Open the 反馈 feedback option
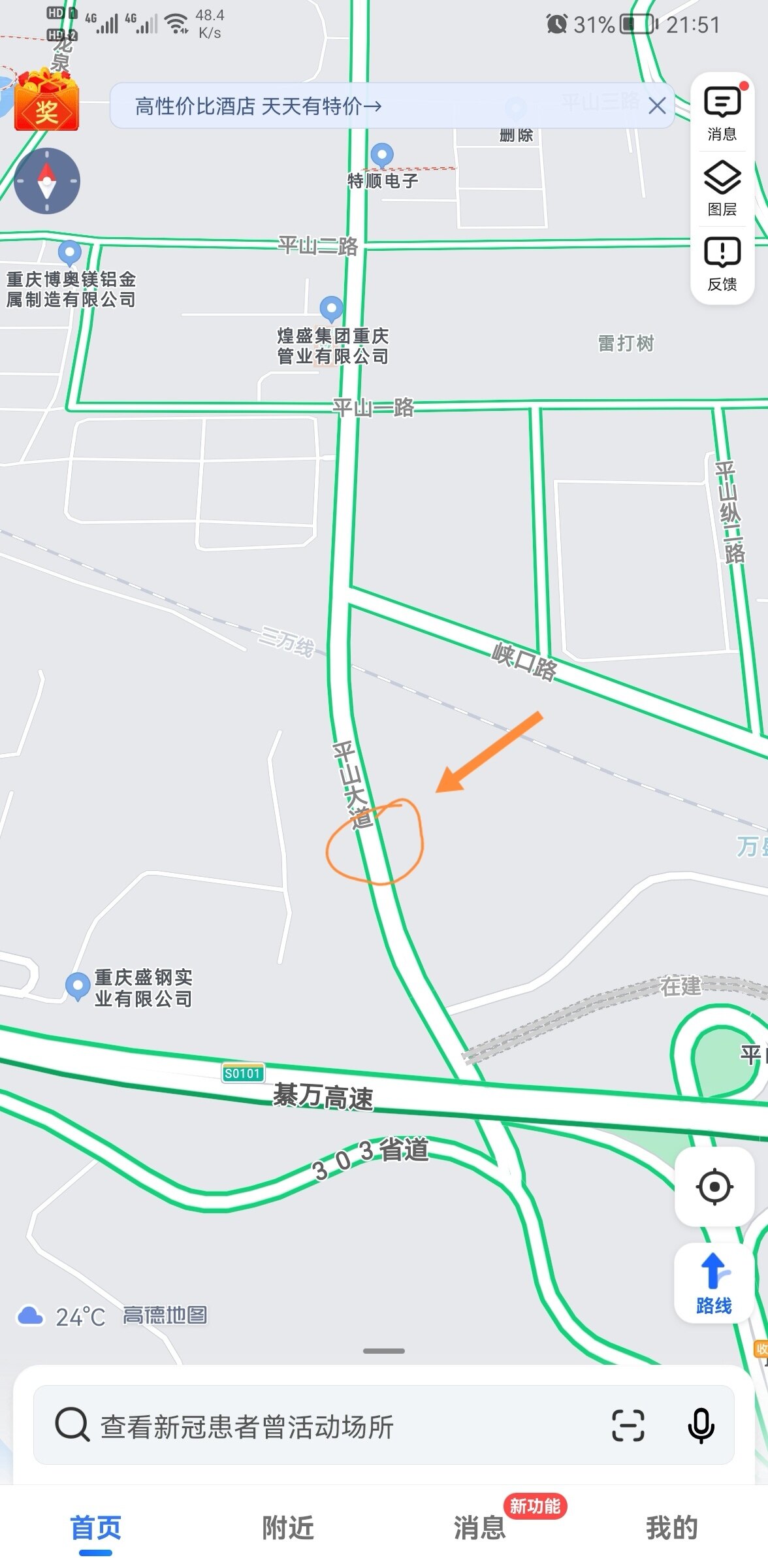768x1568 pixels. [x=722, y=263]
